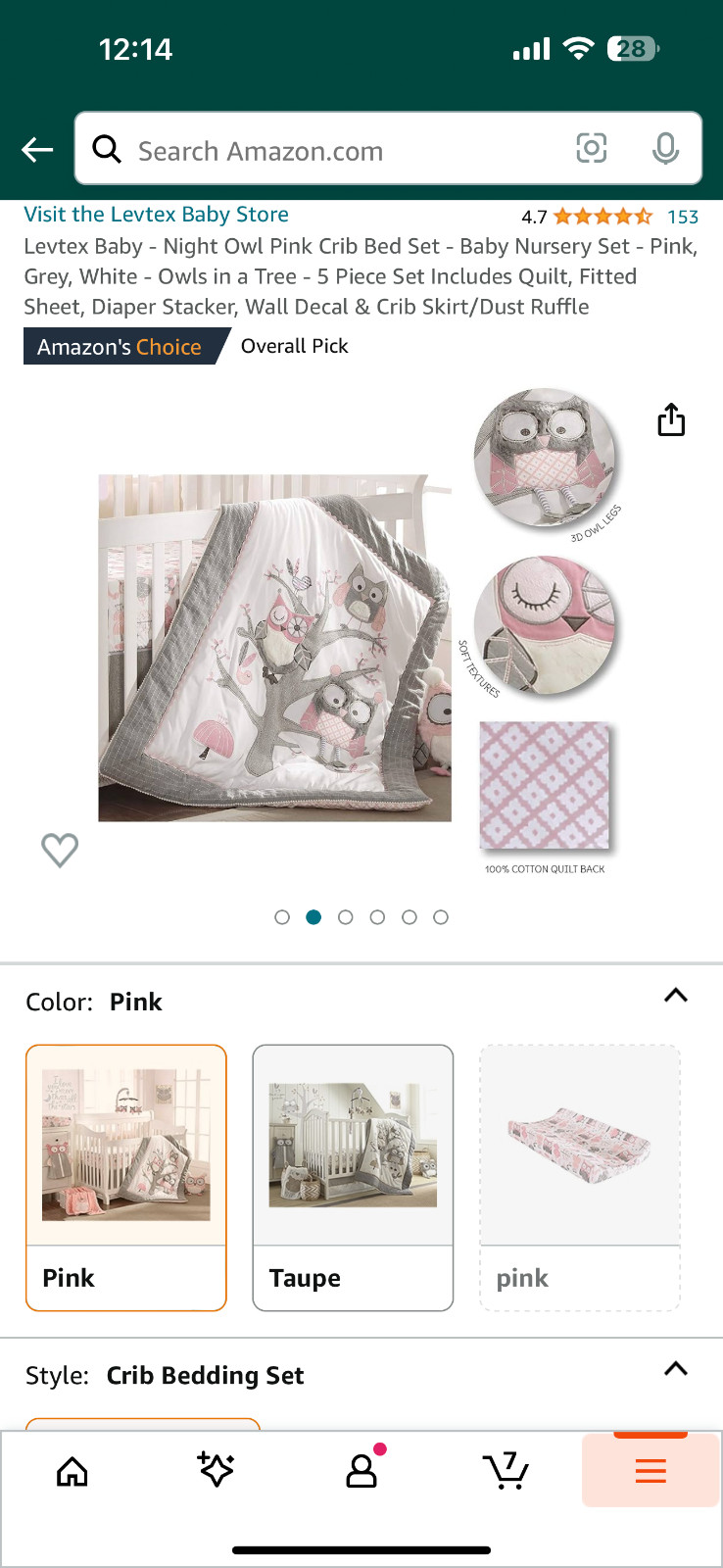Share this product
This screenshot has width=723, height=1568.
pyautogui.click(x=671, y=419)
